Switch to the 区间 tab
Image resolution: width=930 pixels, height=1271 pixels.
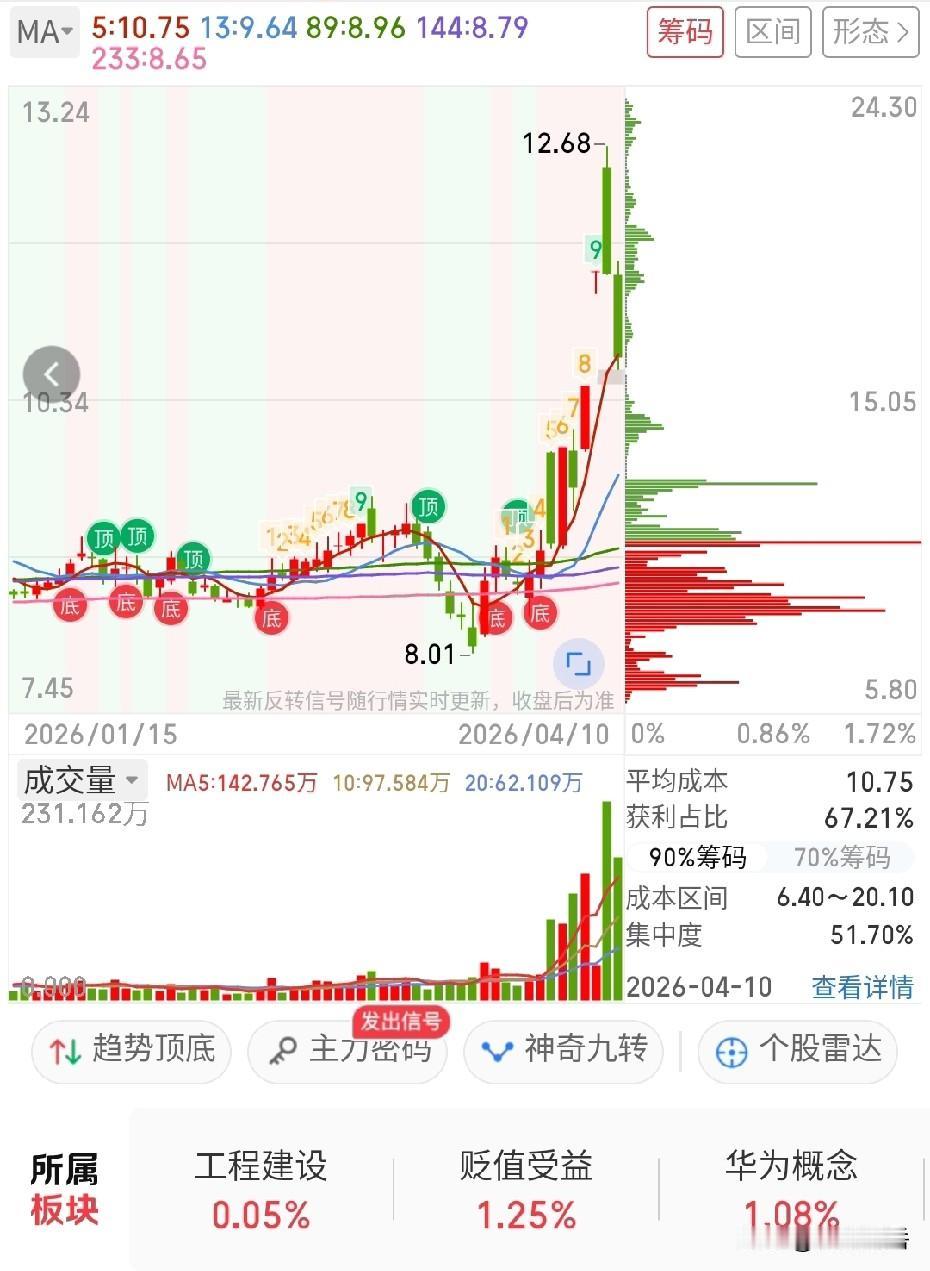click(772, 32)
